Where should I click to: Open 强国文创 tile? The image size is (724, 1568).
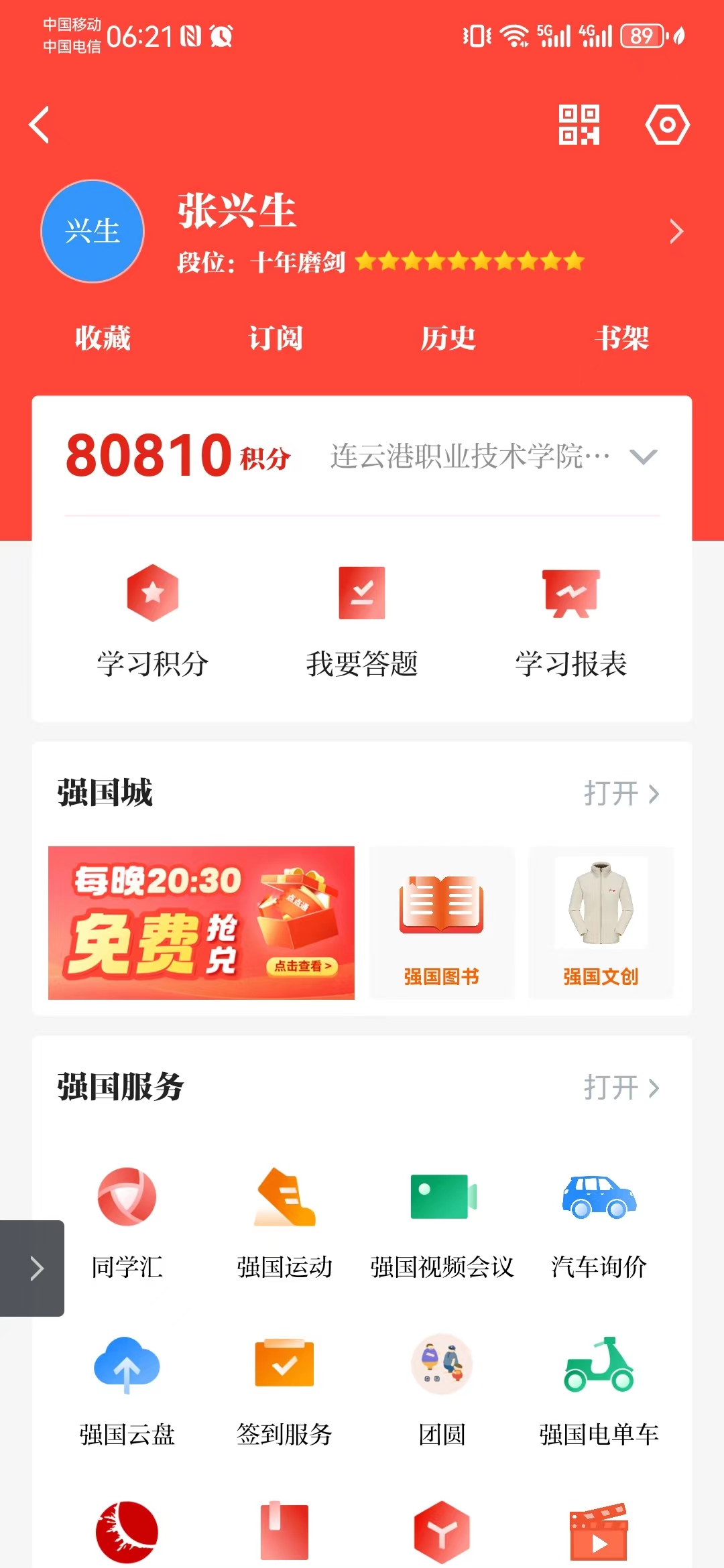pos(601,923)
